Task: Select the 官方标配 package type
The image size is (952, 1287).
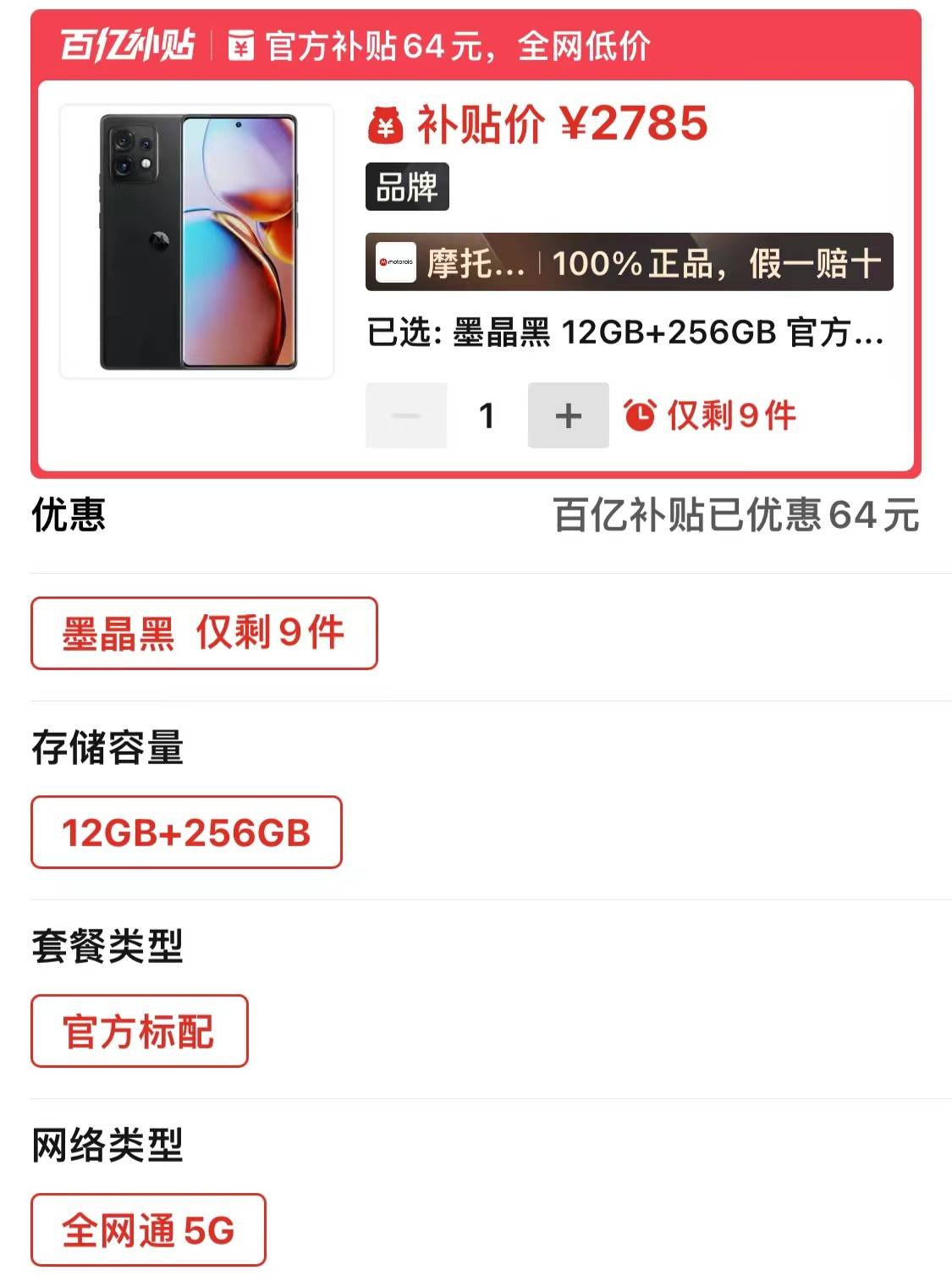Action: click(139, 1031)
